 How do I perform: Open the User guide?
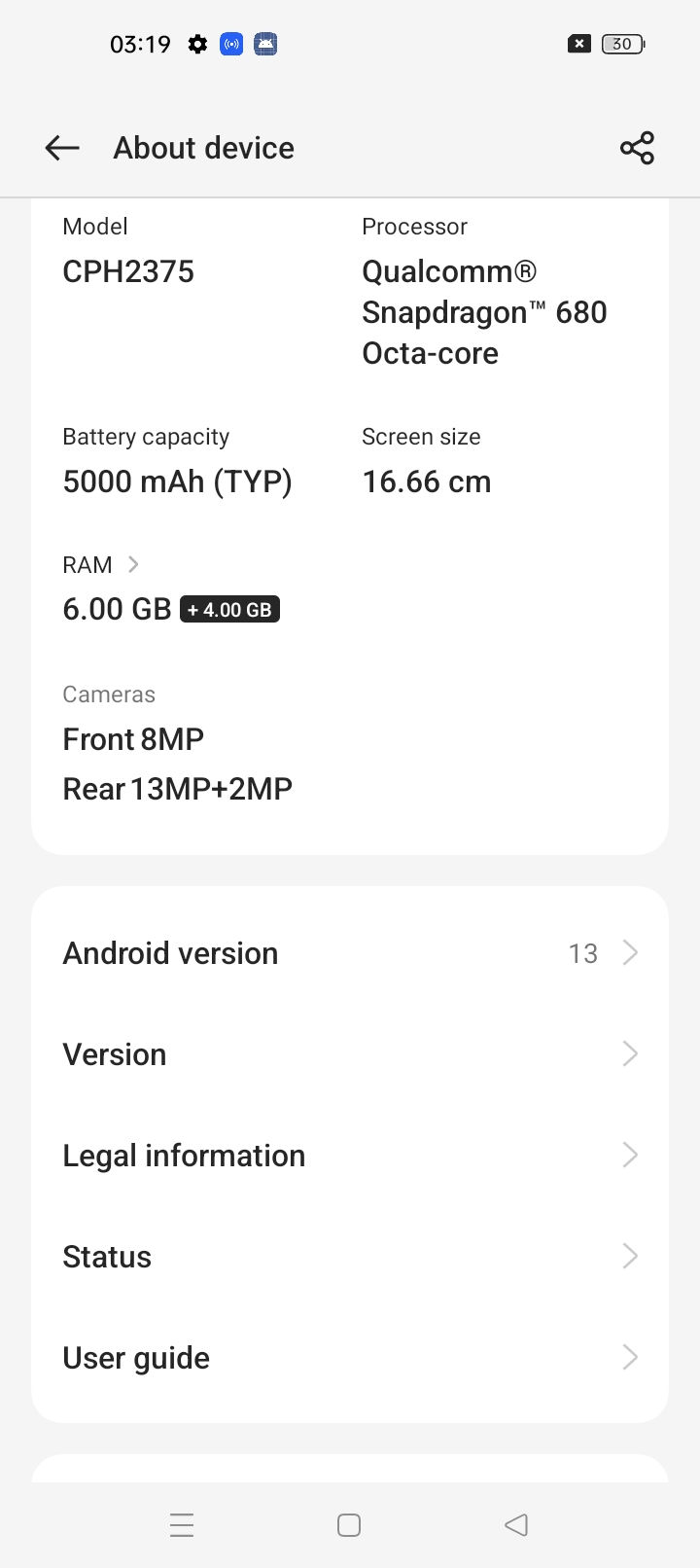pos(350,1358)
